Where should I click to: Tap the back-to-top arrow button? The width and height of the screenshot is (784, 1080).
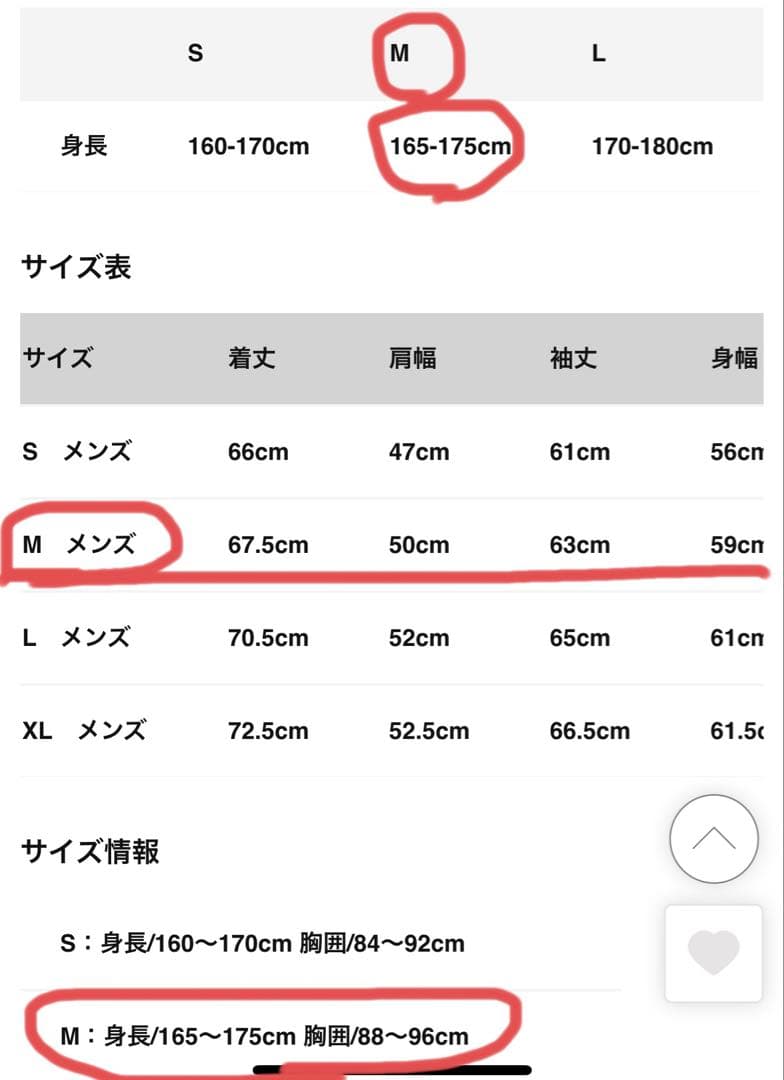click(713, 839)
